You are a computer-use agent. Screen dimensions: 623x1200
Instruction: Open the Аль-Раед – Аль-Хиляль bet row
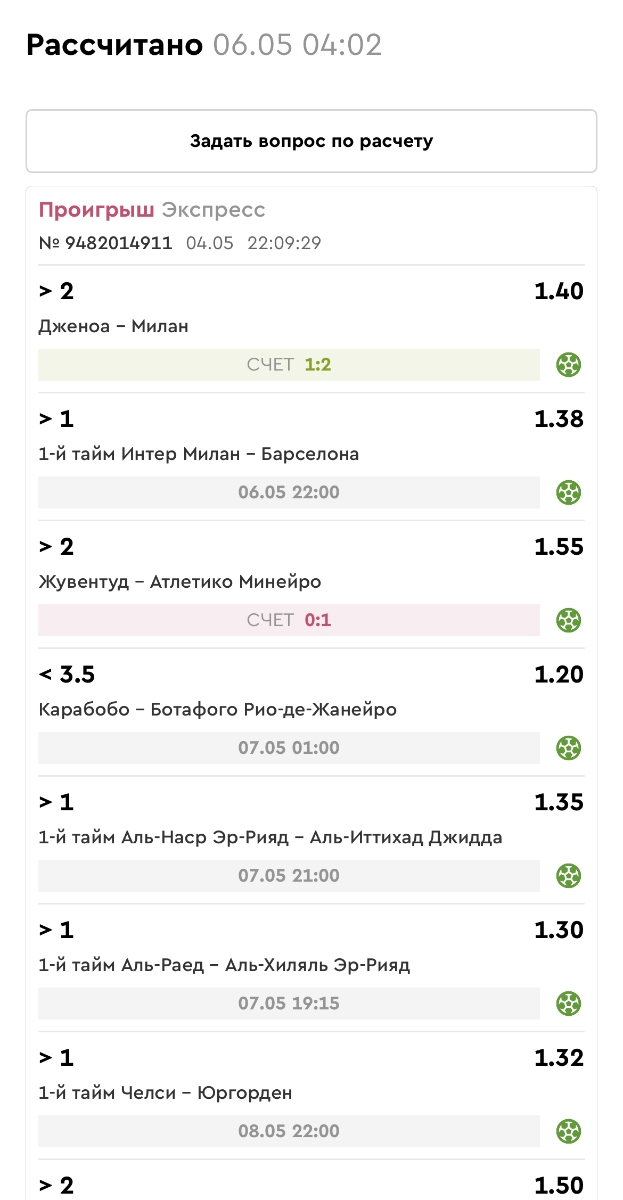click(311, 966)
